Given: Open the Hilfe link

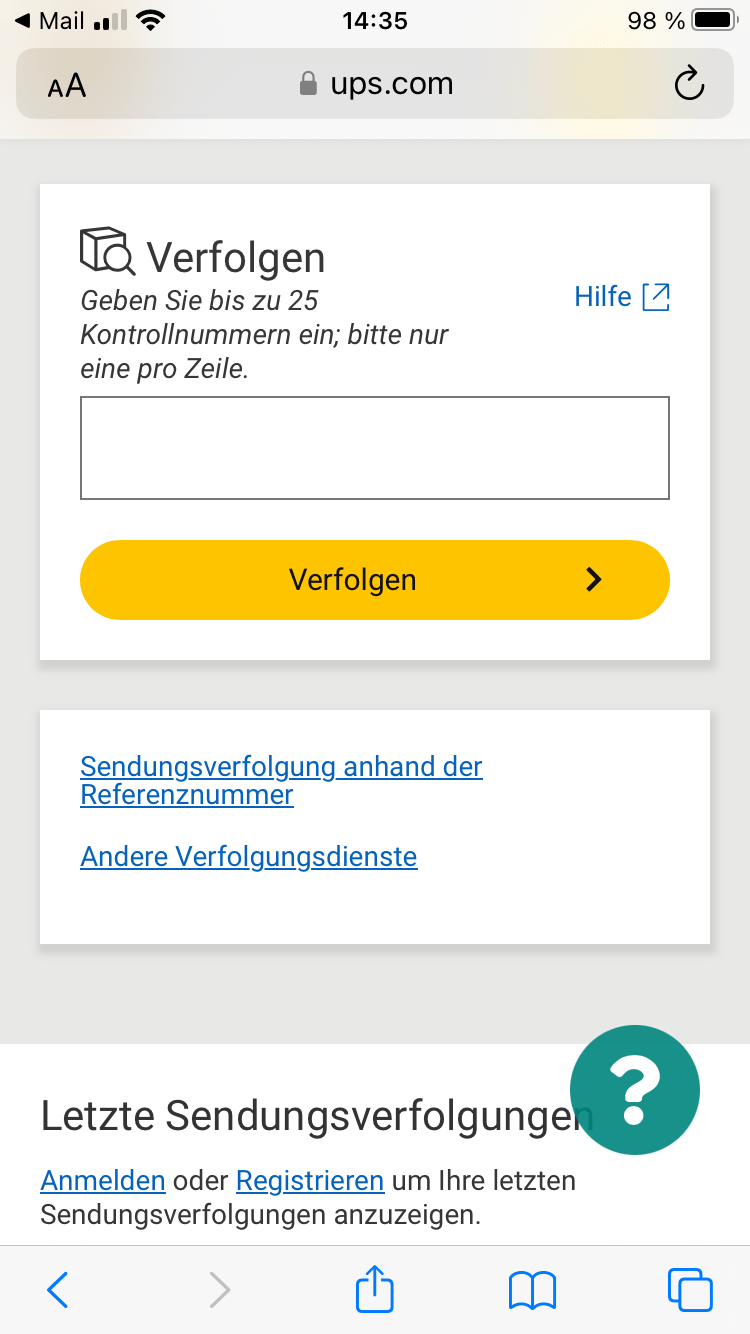Looking at the screenshot, I should pyautogui.click(x=621, y=297).
